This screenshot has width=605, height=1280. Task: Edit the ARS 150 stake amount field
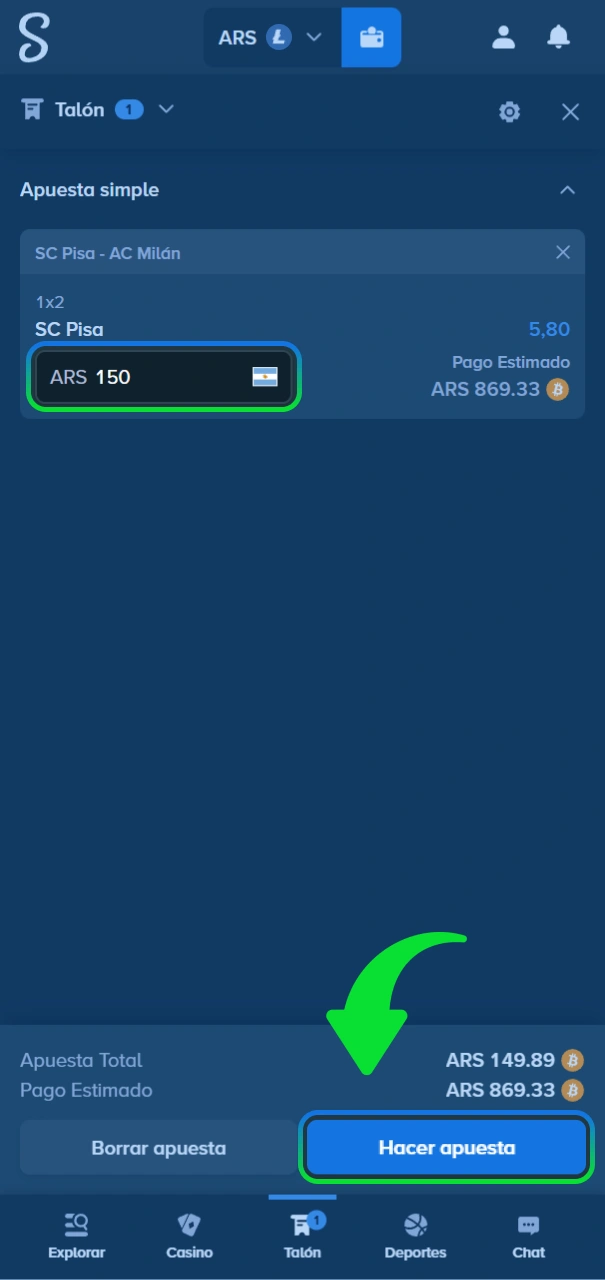165,377
